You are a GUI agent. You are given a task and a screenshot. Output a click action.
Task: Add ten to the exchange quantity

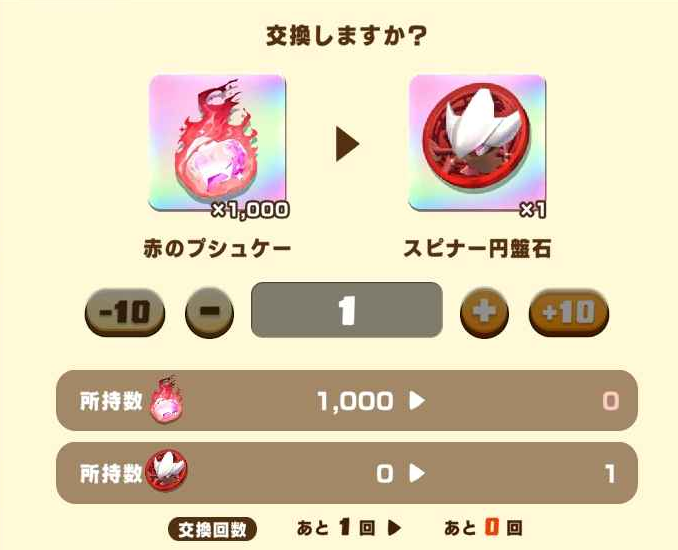click(568, 313)
